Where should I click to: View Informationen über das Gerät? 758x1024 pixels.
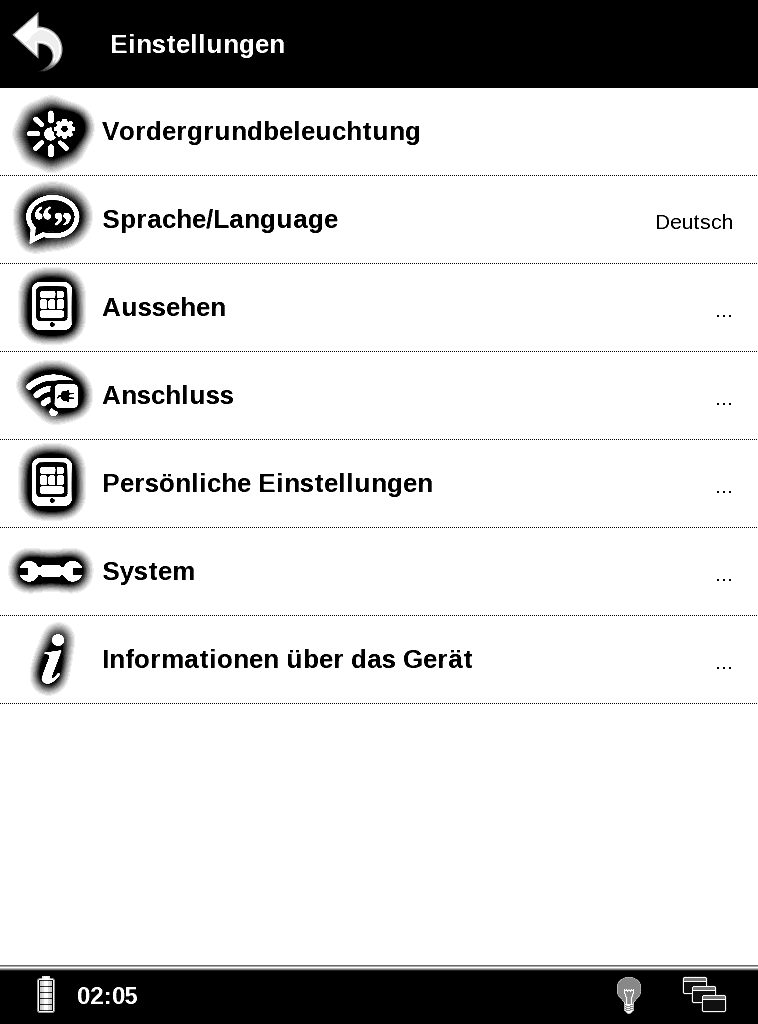tap(287, 660)
